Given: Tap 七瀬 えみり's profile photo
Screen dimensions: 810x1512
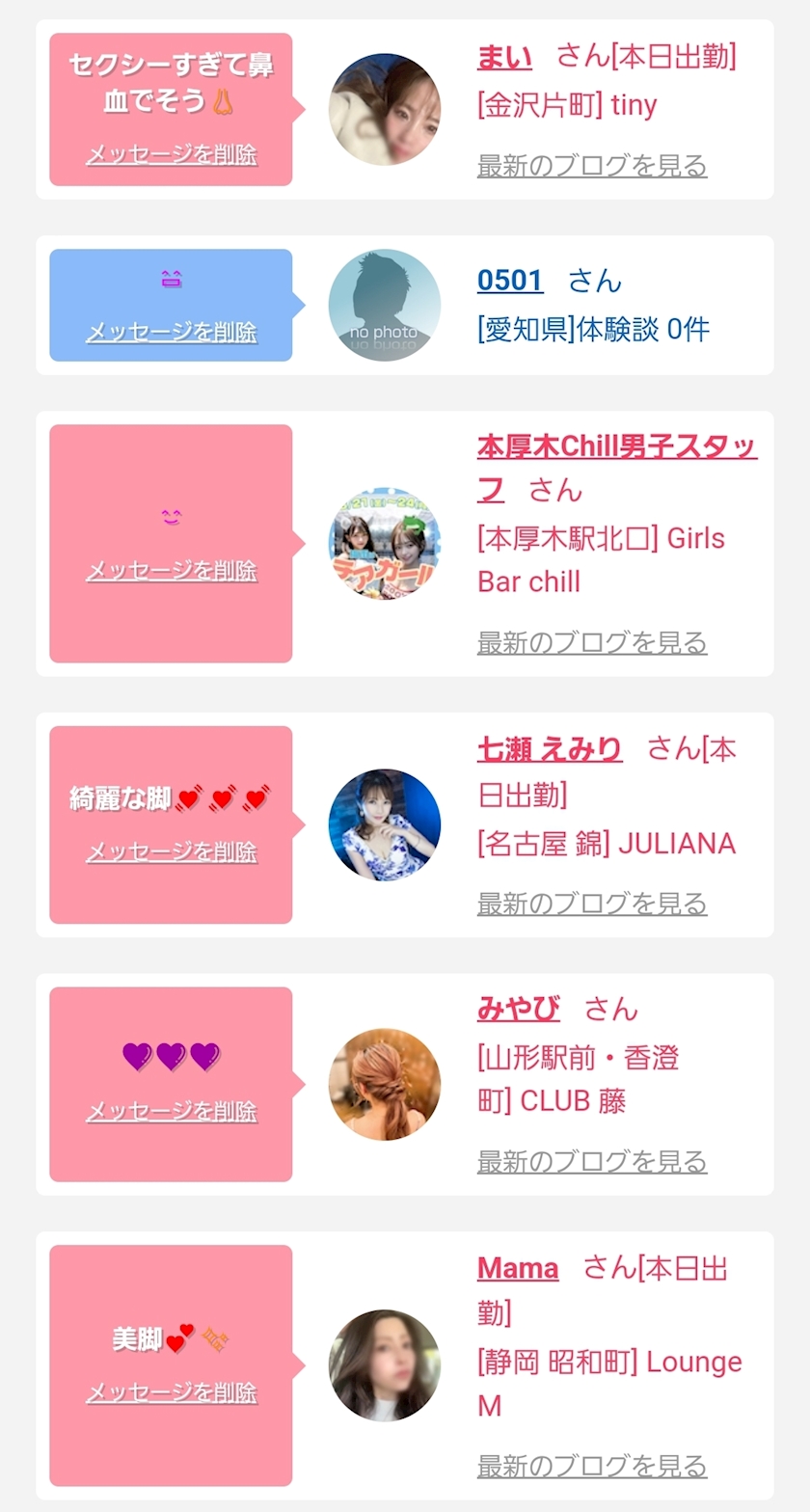Looking at the screenshot, I should [385, 824].
